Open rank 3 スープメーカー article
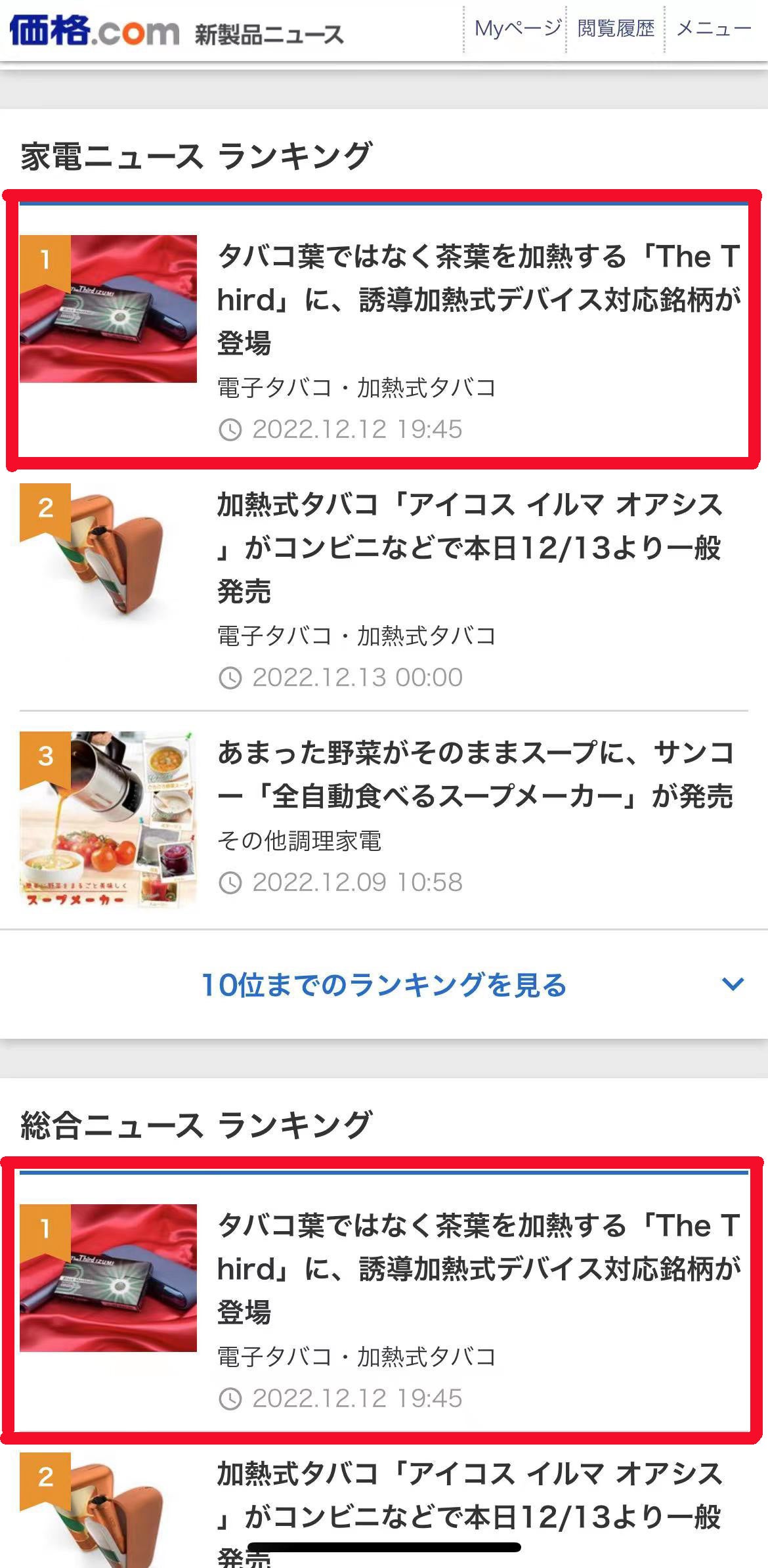This screenshot has height=1568, width=768. (x=384, y=819)
